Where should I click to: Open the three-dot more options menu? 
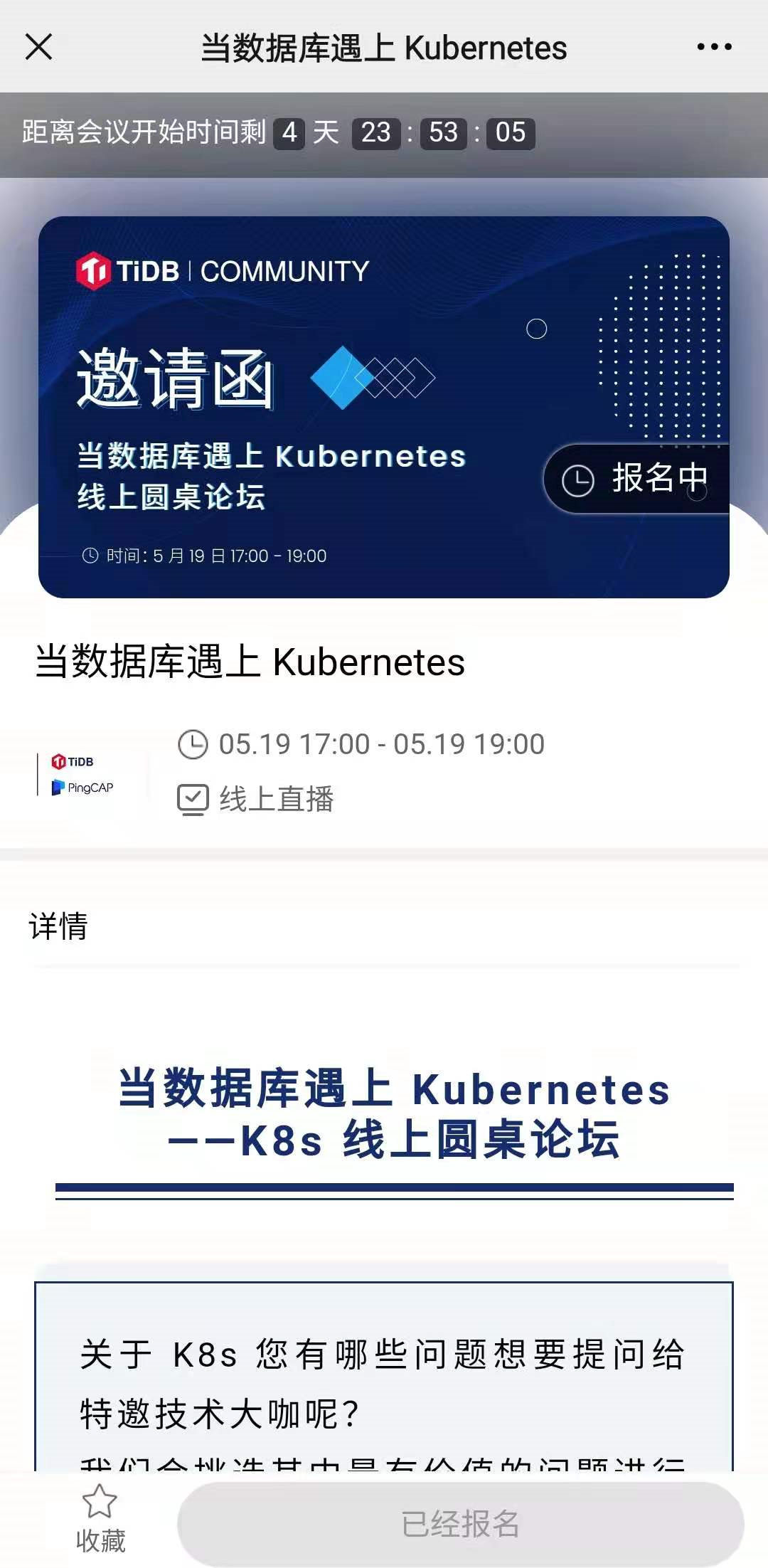click(713, 47)
